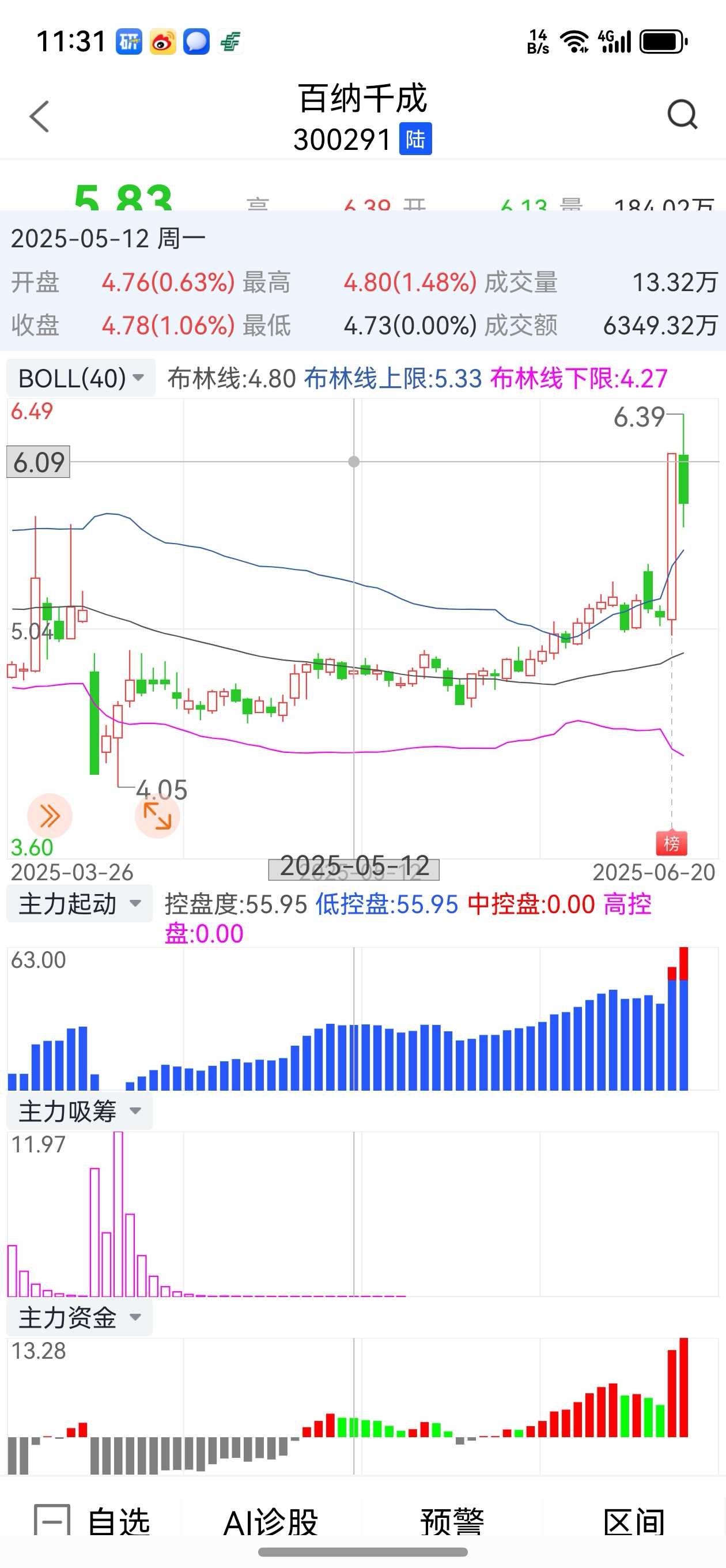Expand the chart to fullscreen
Image resolution: width=726 pixels, height=1568 pixels.
coord(157,816)
